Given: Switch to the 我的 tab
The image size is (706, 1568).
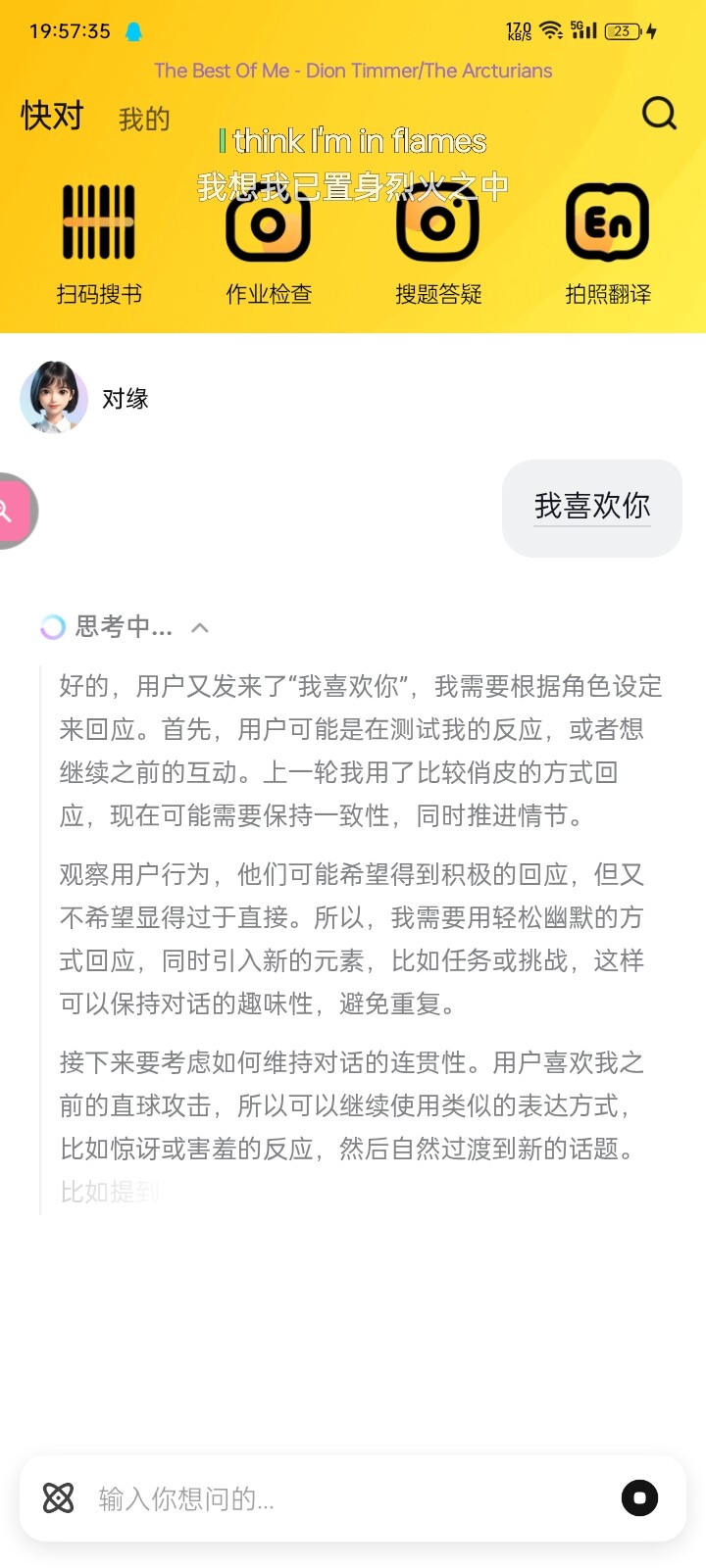Looking at the screenshot, I should (x=144, y=120).
